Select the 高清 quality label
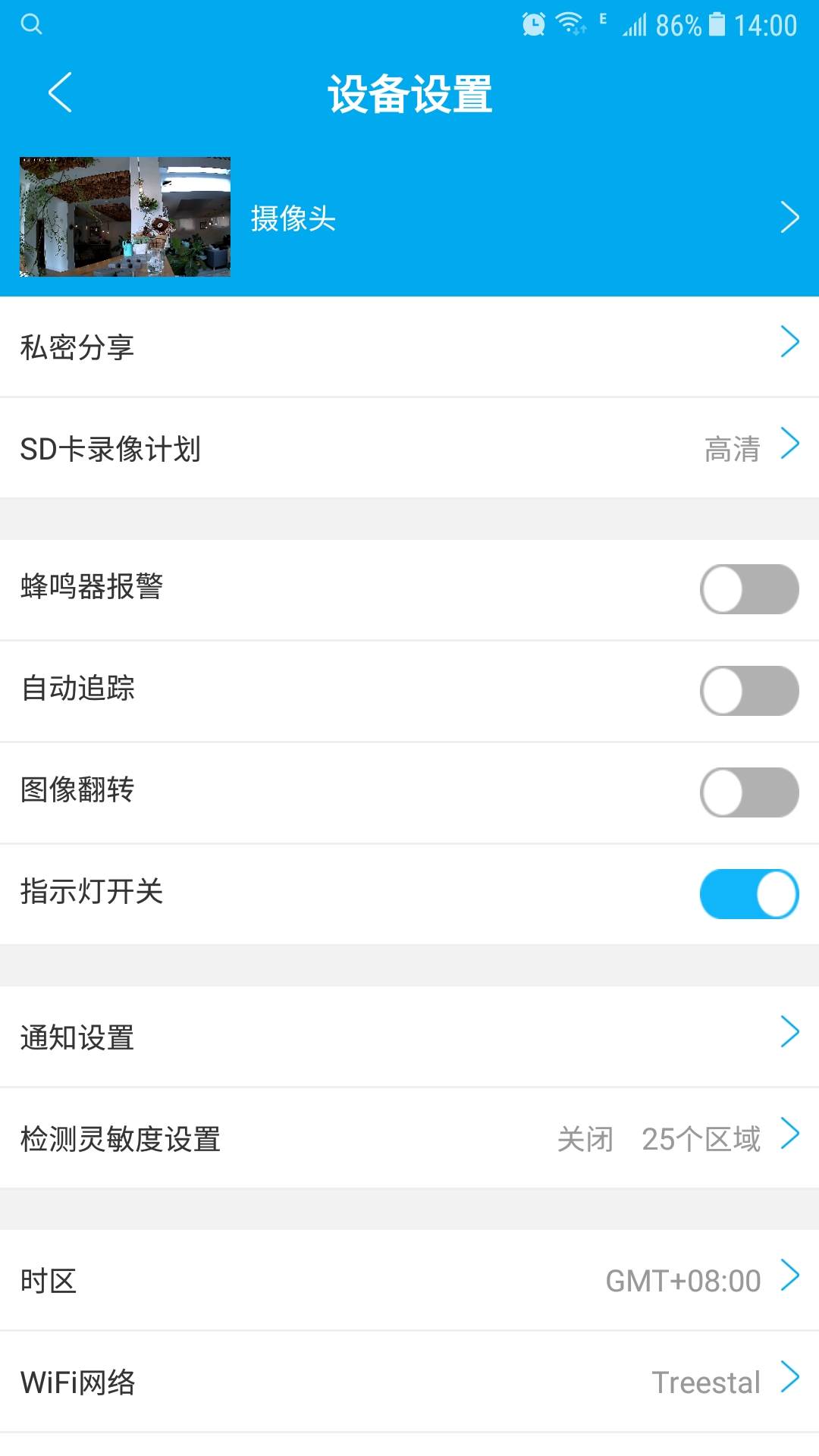The height and width of the screenshot is (1456, 819). click(x=732, y=449)
